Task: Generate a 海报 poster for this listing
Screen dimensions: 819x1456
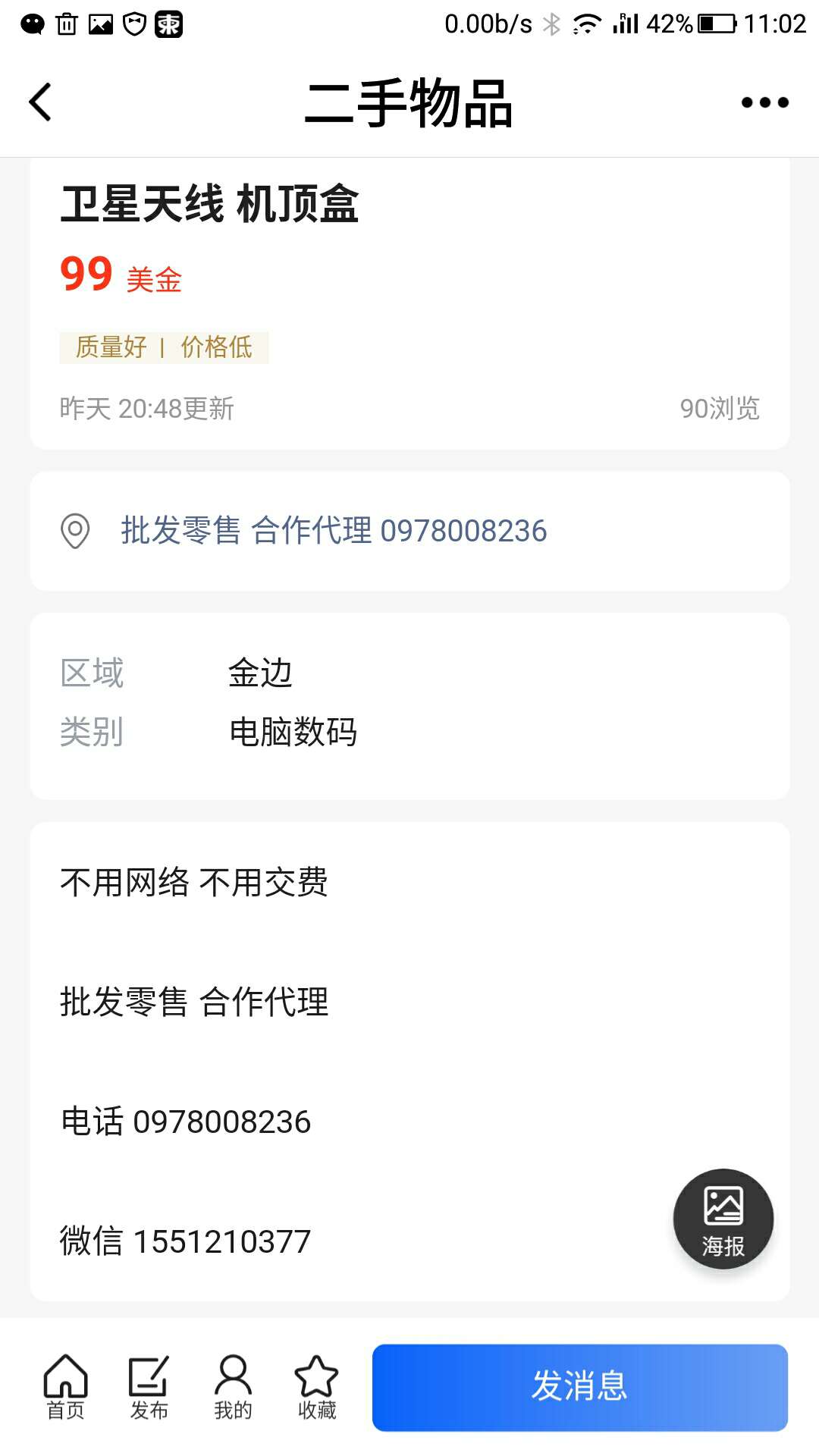Action: [723, 1219]
